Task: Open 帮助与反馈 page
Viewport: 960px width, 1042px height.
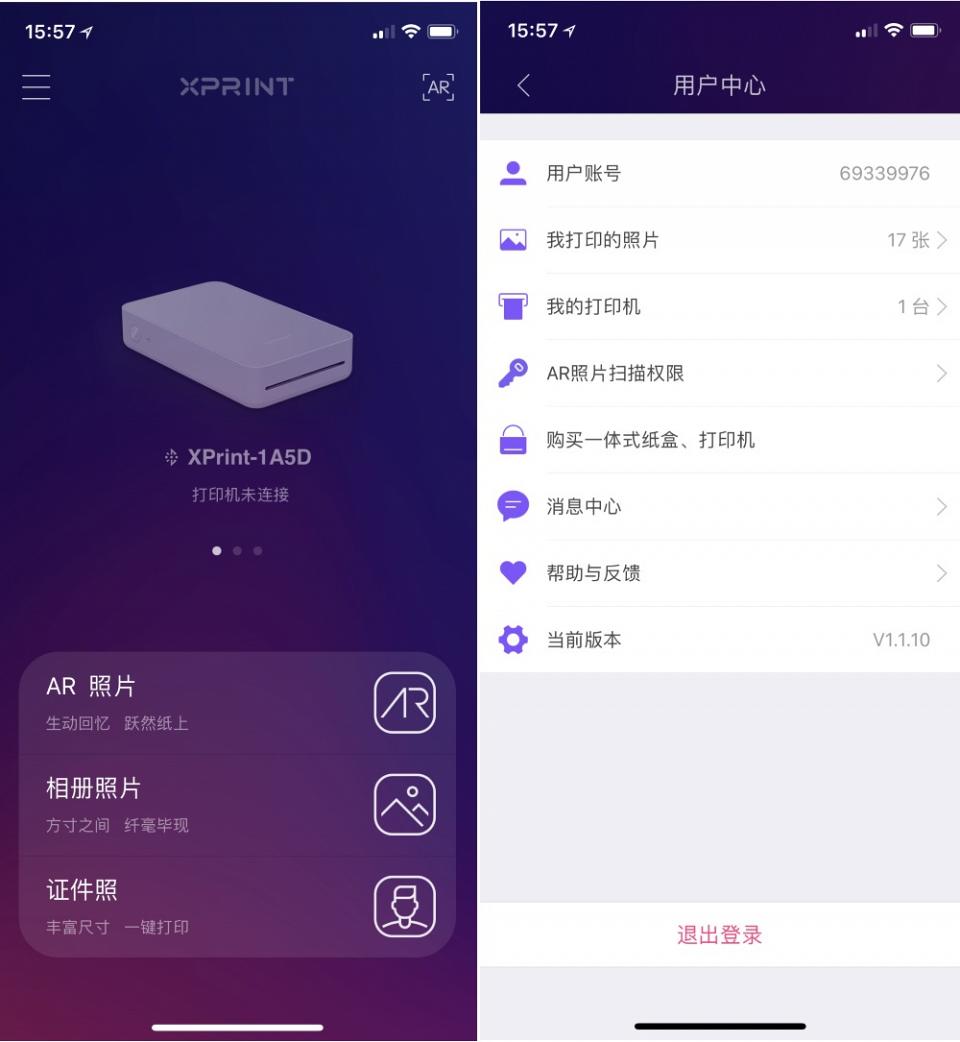Action: (720, 573)
